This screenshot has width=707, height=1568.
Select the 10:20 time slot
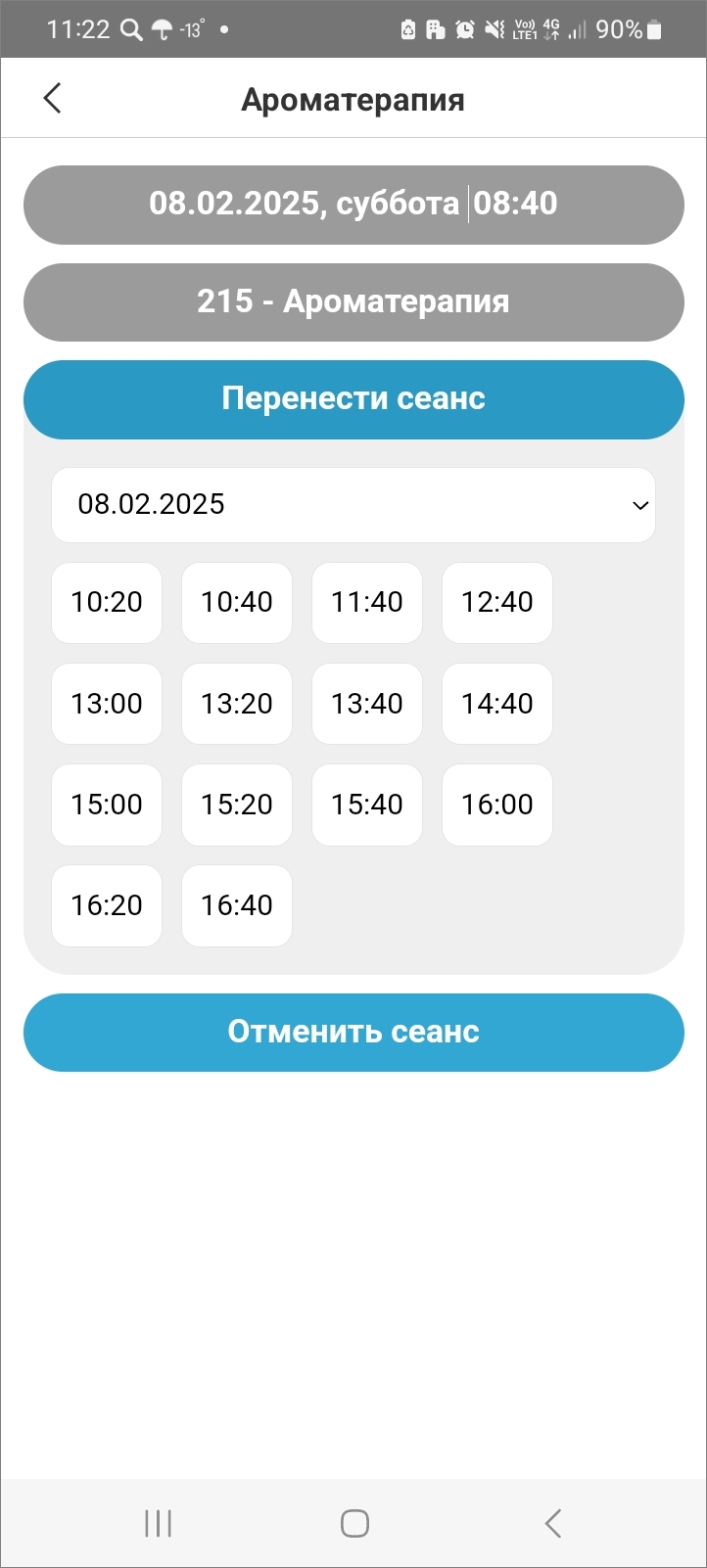[107, 603]
